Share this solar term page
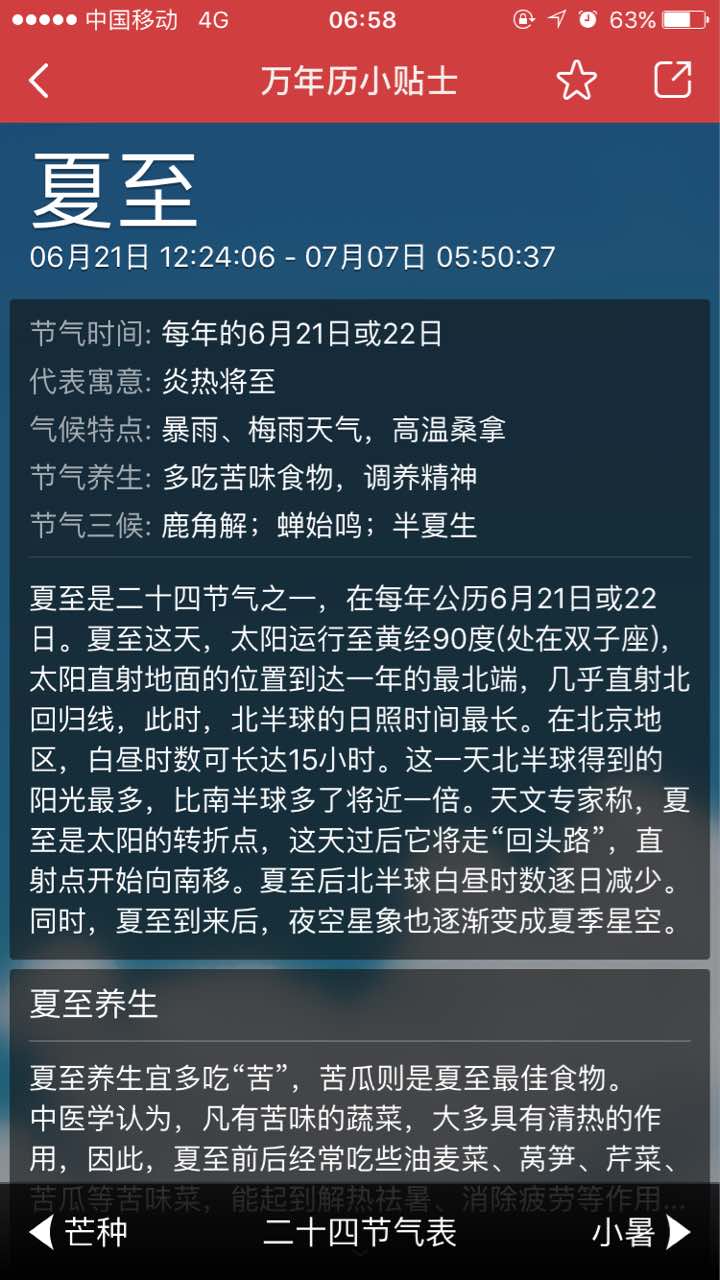Image resolution: width=720 pixels, height=1280 pixels. pos(672,81)
